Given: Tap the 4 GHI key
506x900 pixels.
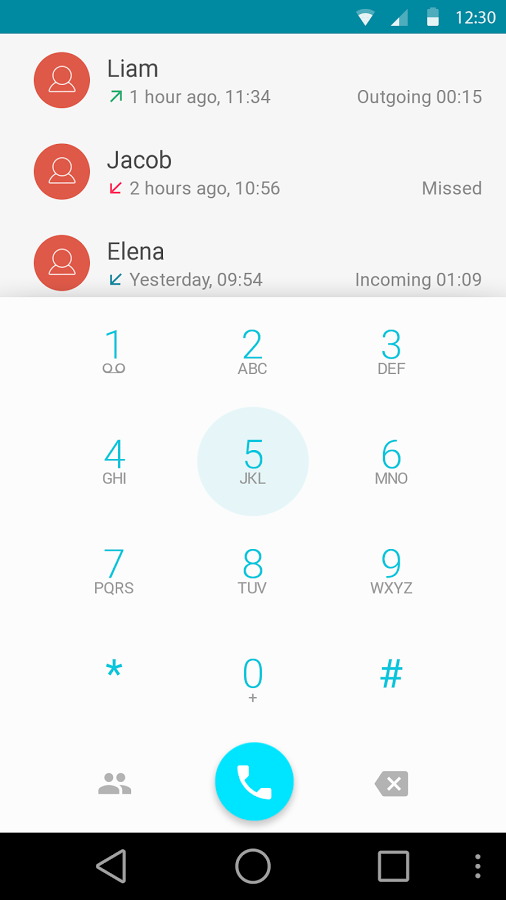Looking at the screenshot, I should point(114,461).
